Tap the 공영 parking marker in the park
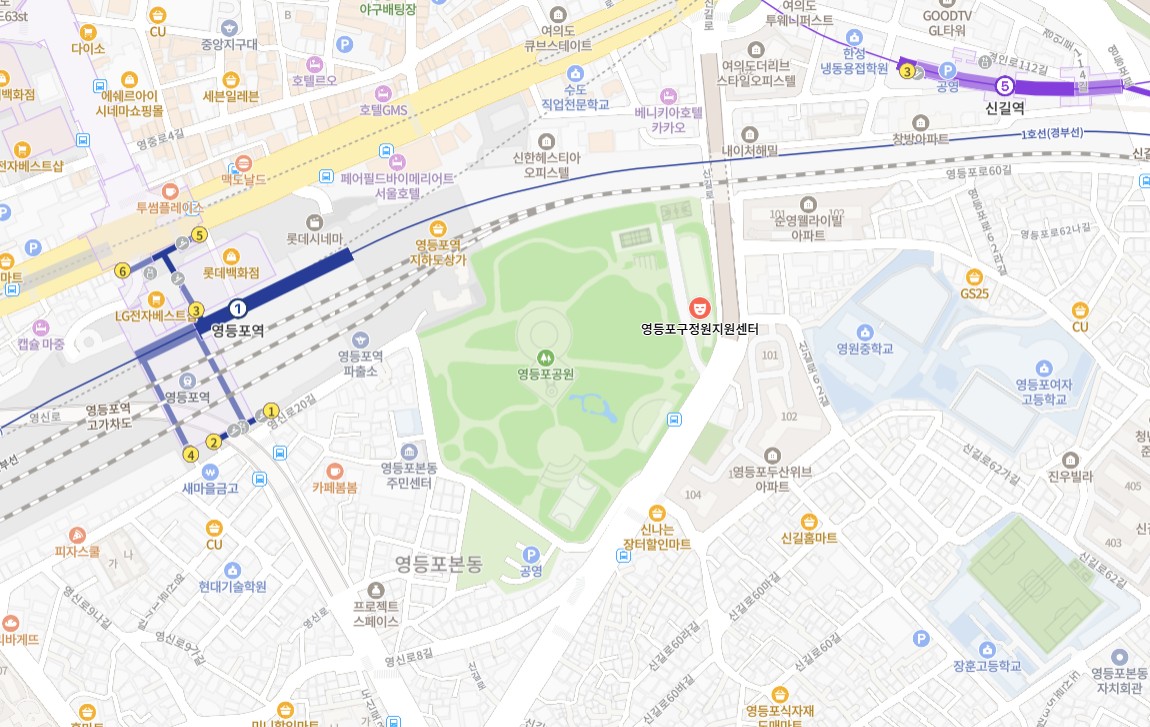 (531, 554)
